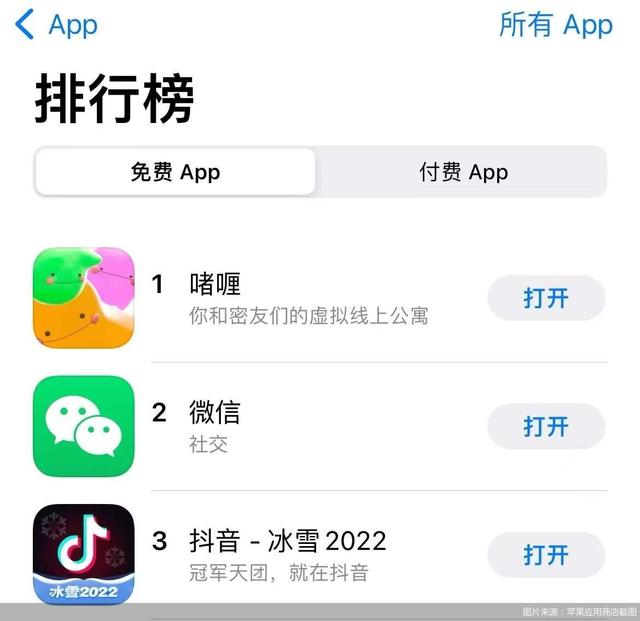Open the 所有 App filter
Screen dimensions: 640x621
[x=556, y=24]
